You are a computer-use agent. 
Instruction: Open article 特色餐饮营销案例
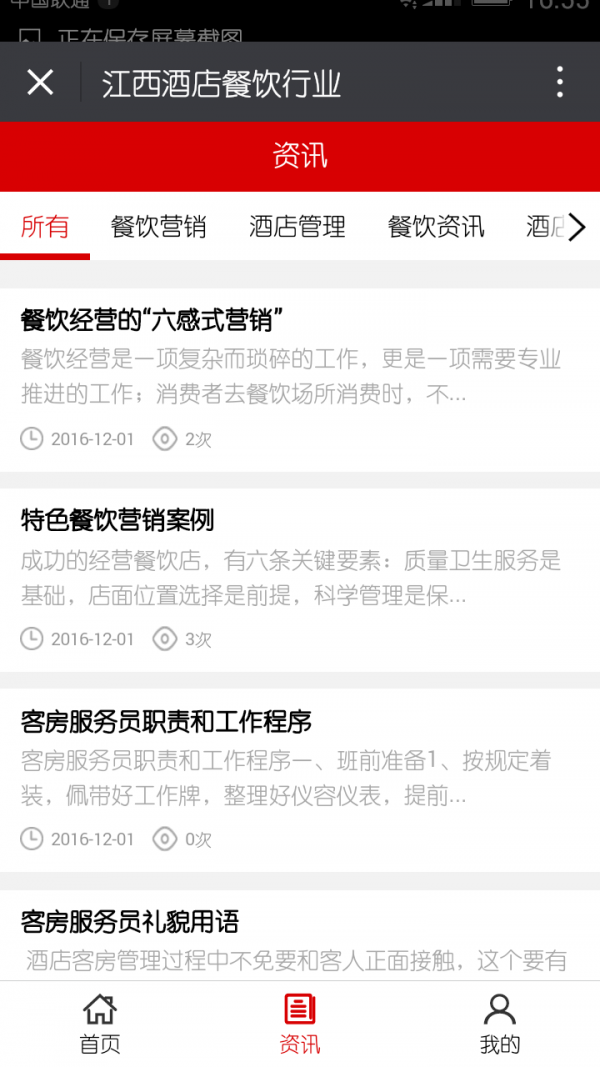click(x=117, y=520)
